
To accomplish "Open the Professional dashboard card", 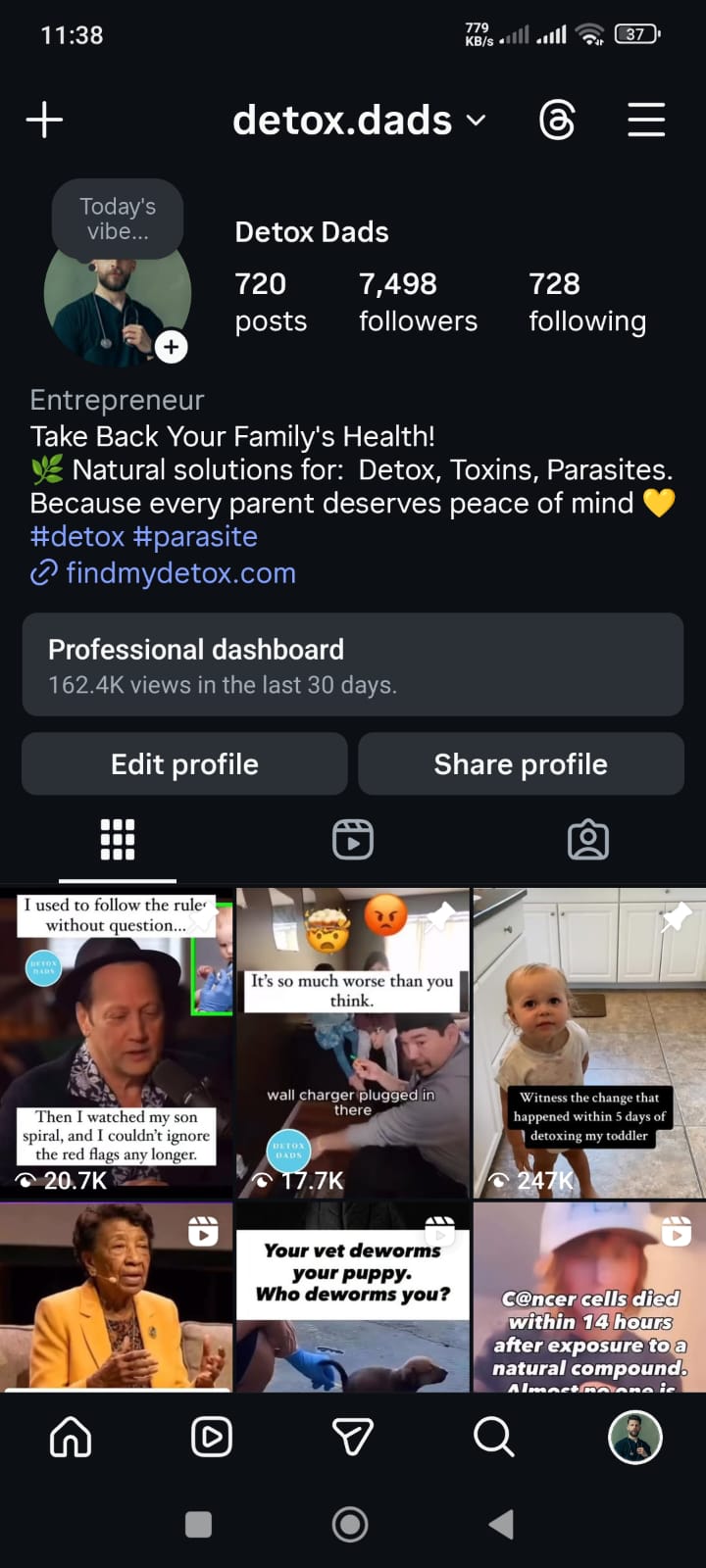I will tap(353, 665).
